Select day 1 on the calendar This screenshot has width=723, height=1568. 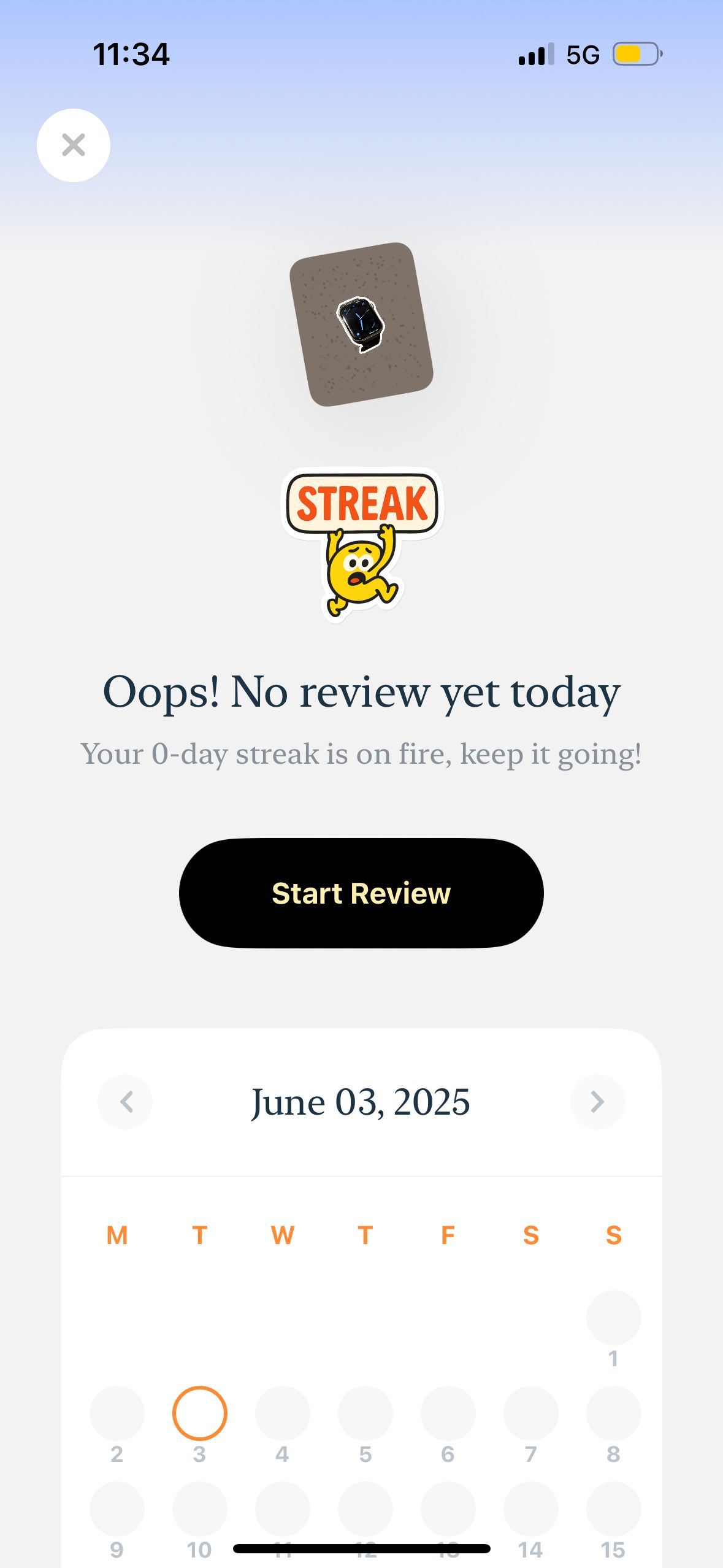point(613,1317)
